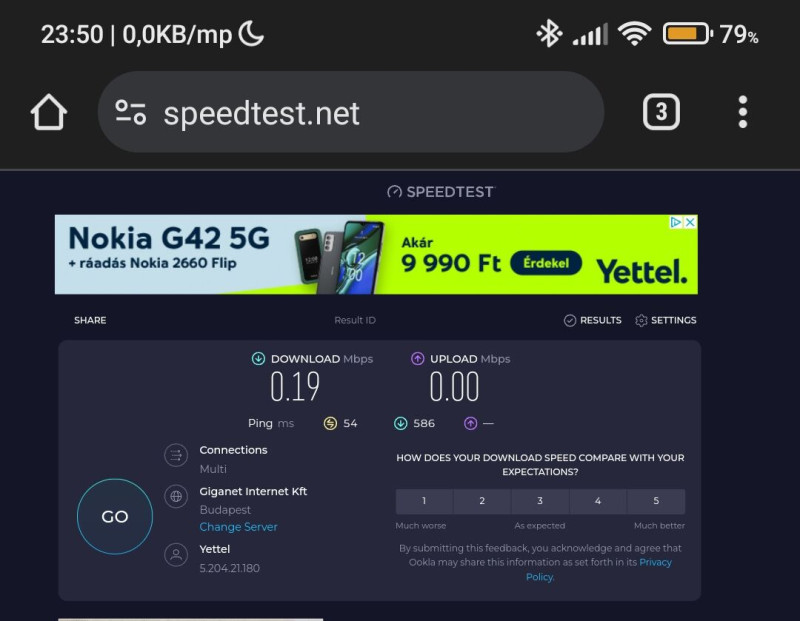Close the ad with the X icon
This screenshot has width=800, height=621.
point(690,222)
